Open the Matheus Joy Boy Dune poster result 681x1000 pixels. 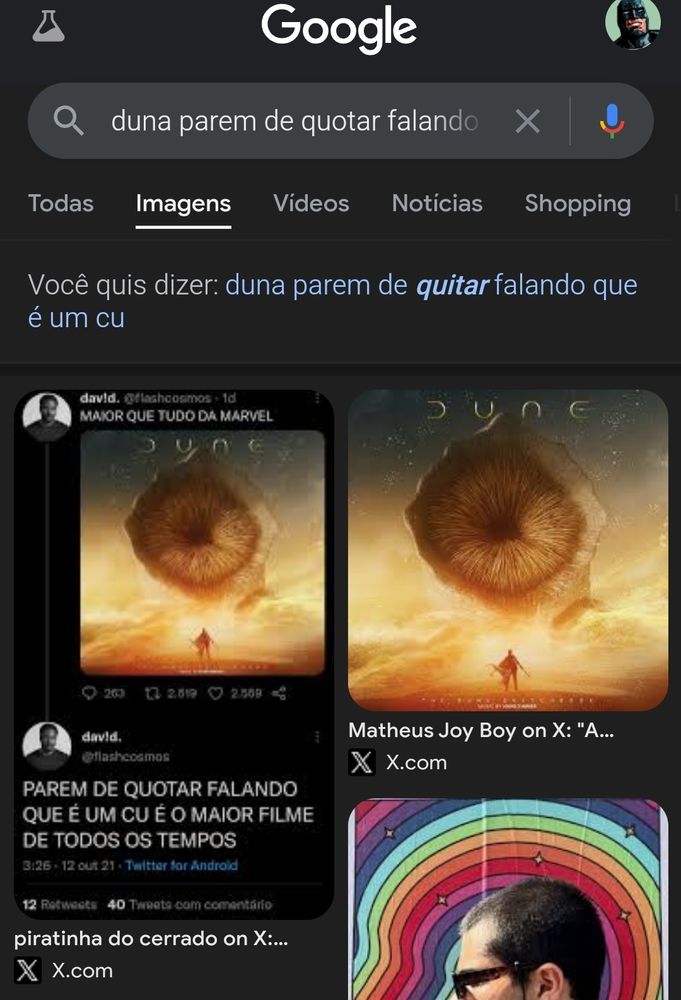coord(508,550)
